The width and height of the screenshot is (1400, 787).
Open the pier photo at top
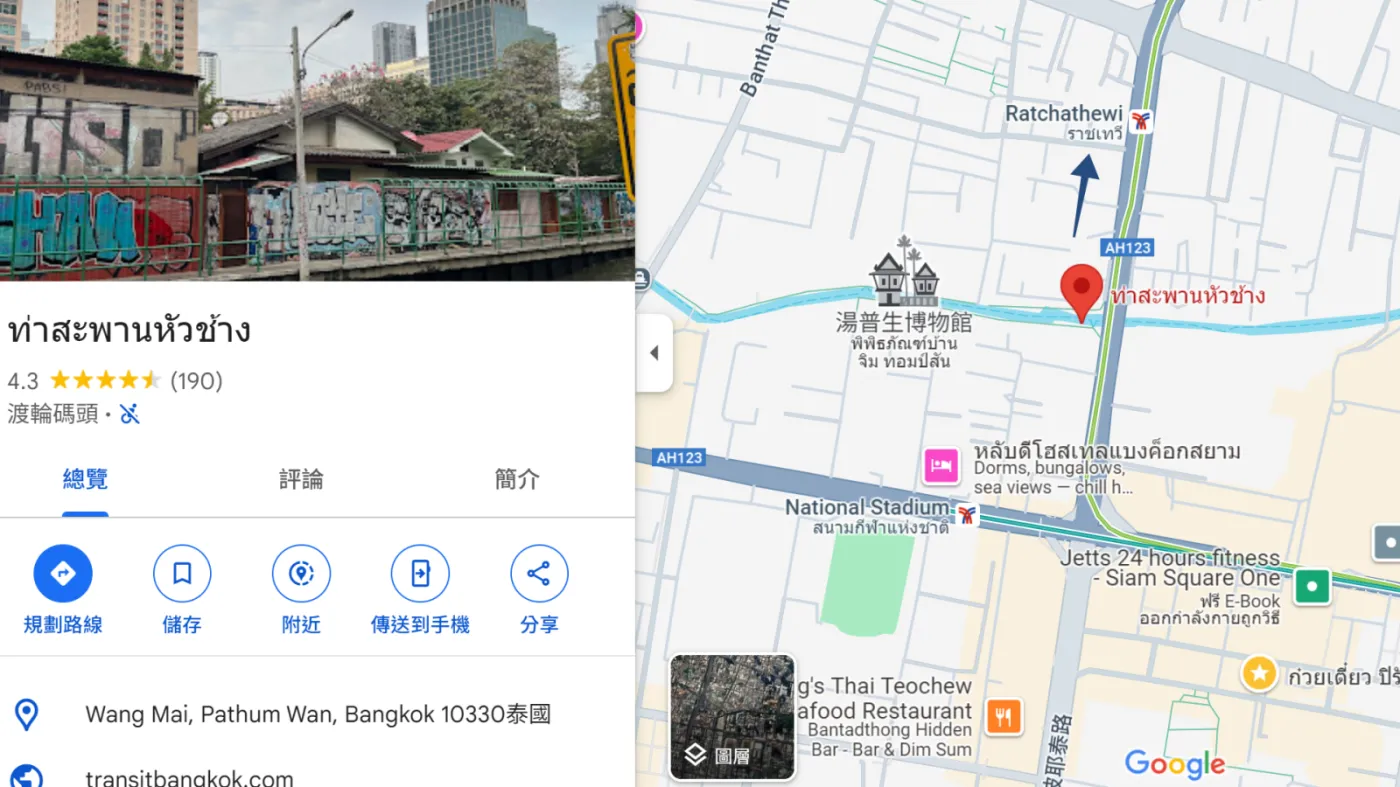317,140
